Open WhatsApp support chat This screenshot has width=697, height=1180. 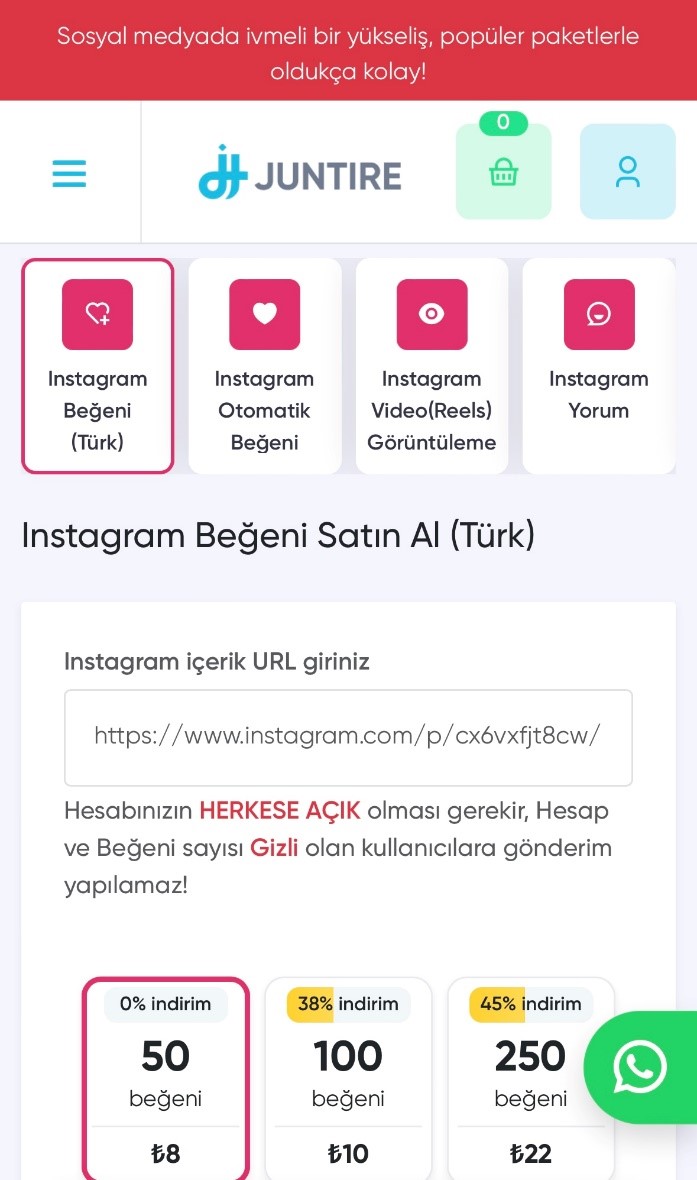click(640, 1067)
